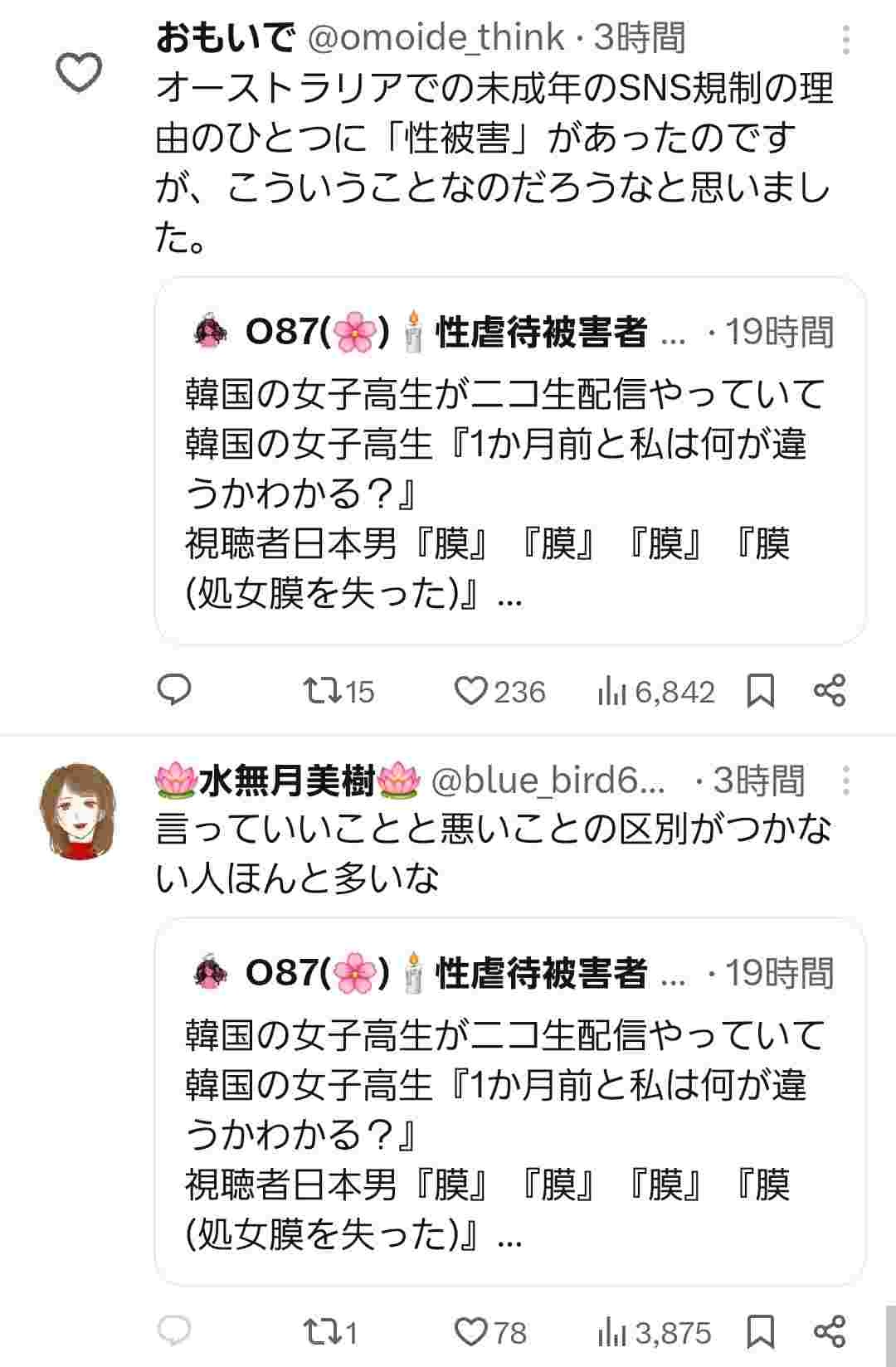Reply to おもいで's post

[175, 690]
